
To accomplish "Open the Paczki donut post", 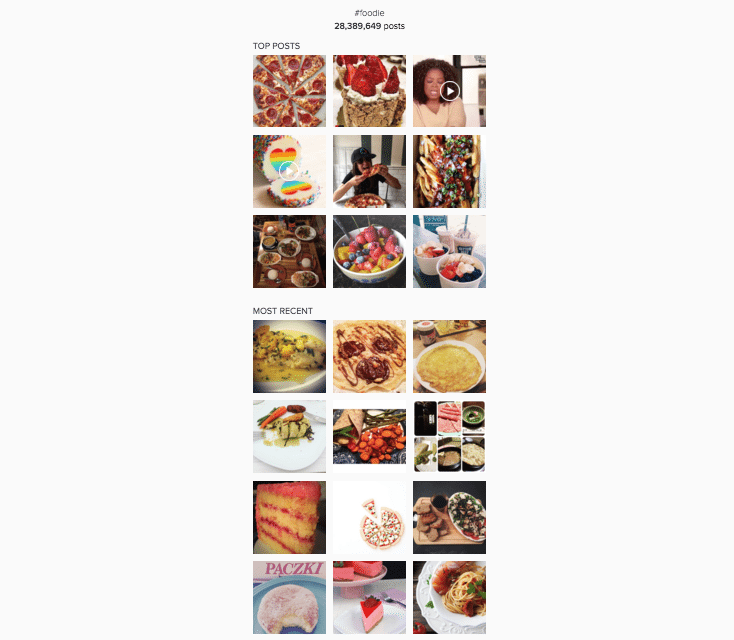I will [x=289, y=597].
